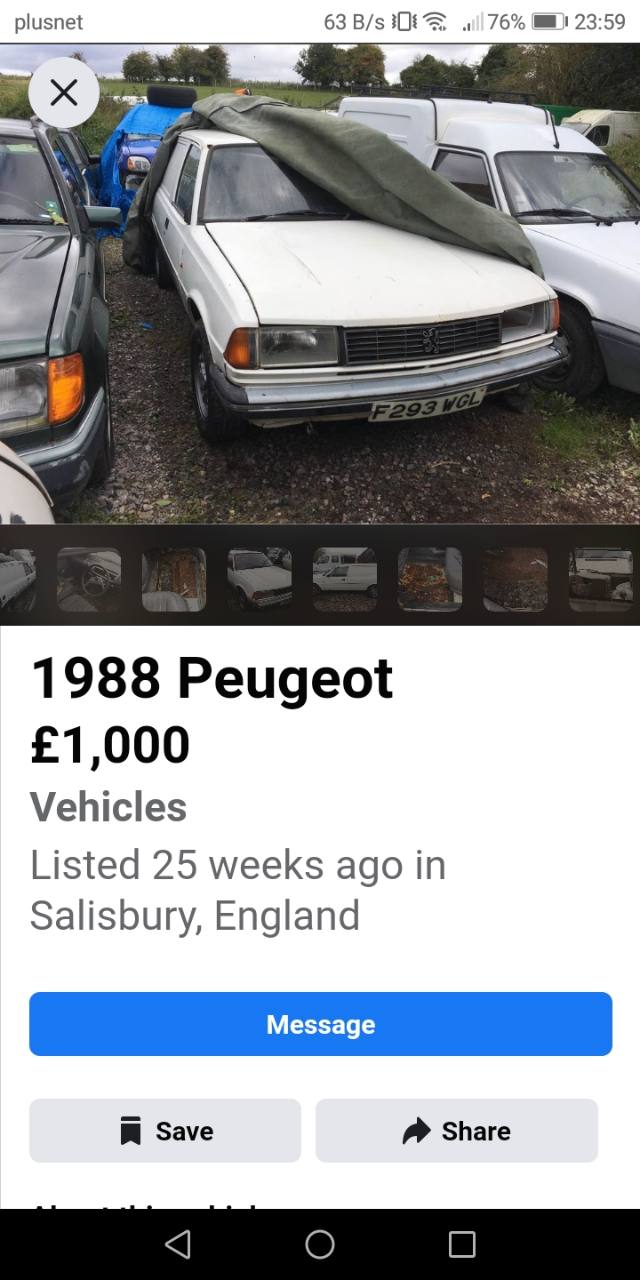
Task: Go back using the system back button
Action: tap(177, 1244)
